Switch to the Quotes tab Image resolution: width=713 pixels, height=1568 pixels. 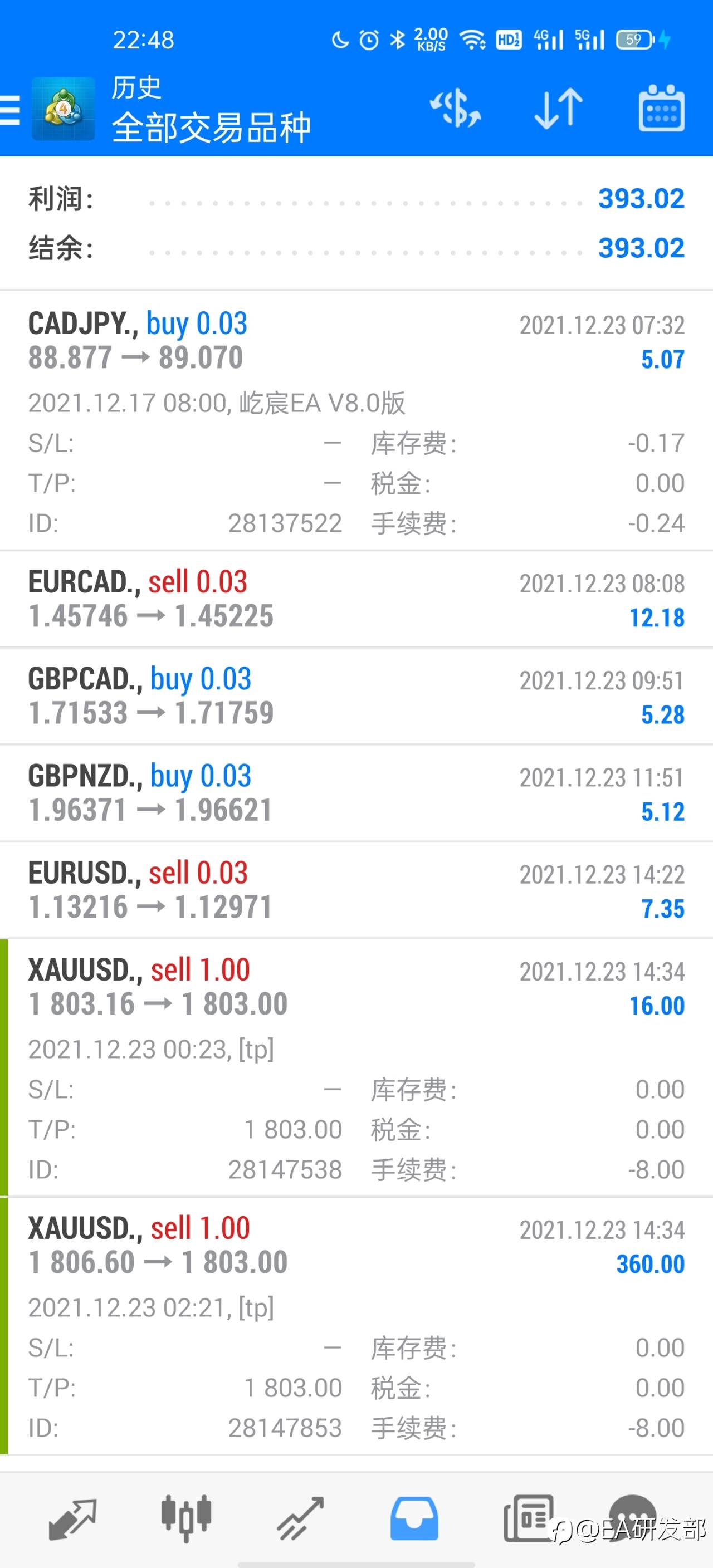point(72,1520)
